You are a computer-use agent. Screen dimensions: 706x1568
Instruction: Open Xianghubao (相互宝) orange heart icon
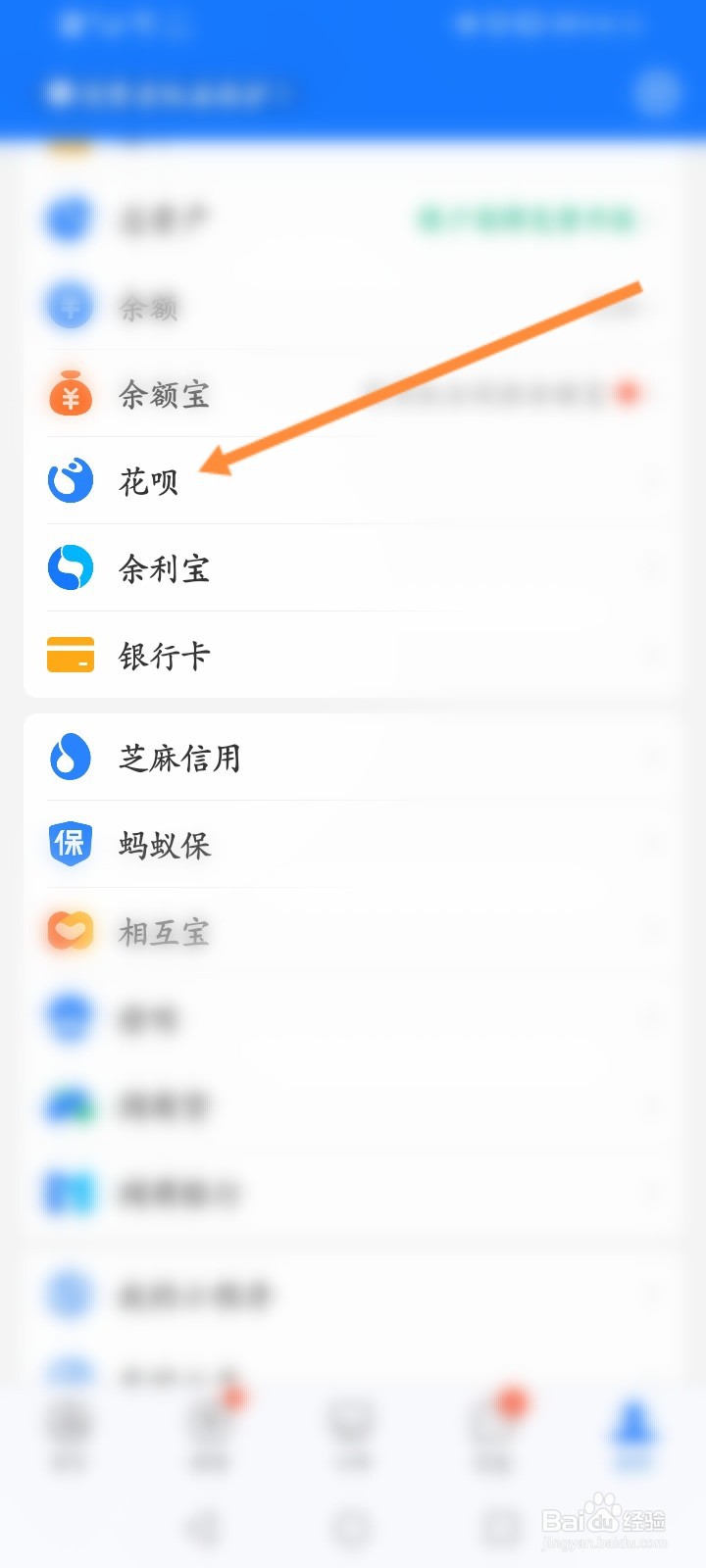coord(68,931)
